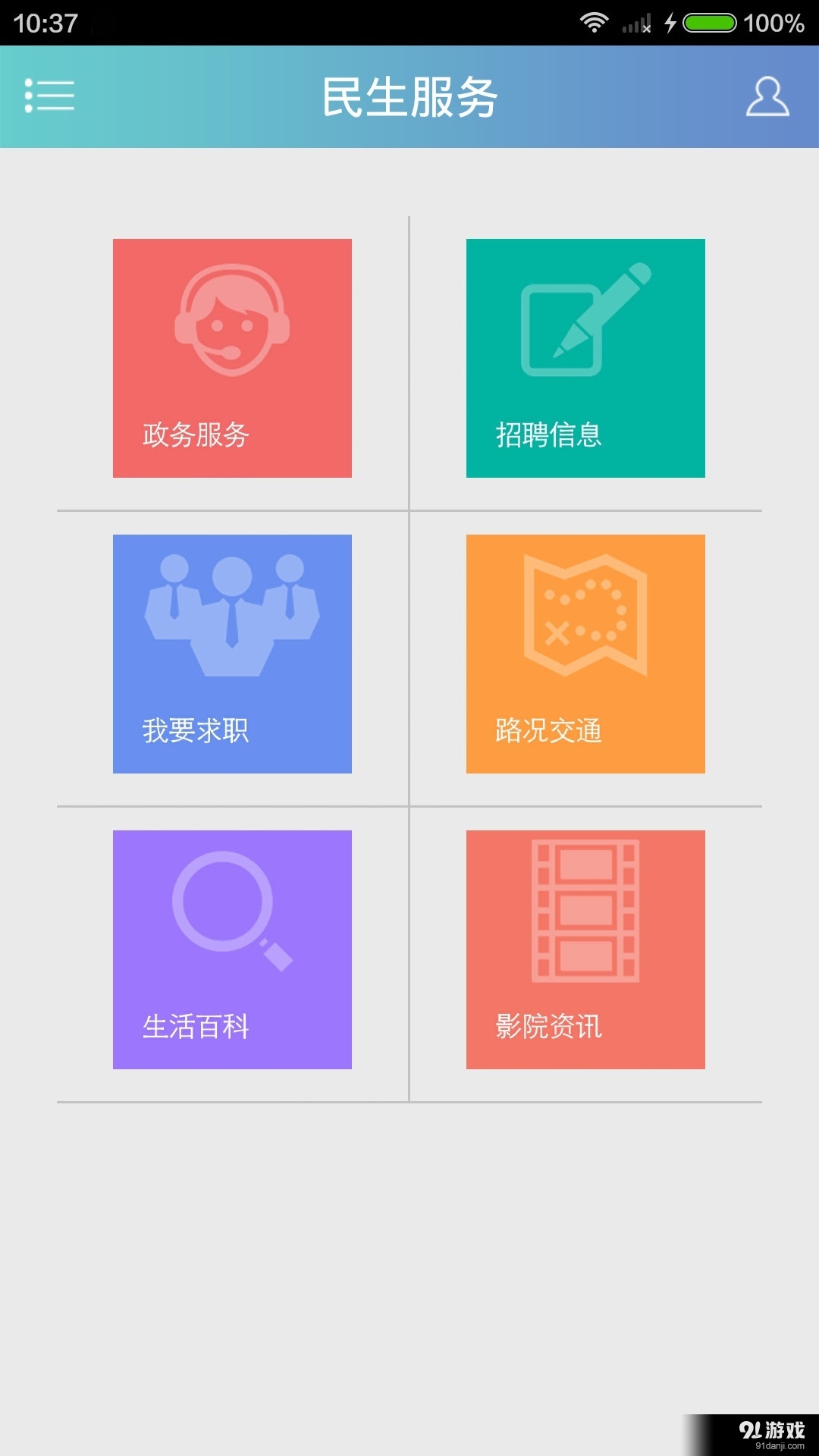819x1456 pixels.
Task: Tap the signal strength bars icon
Action: point(633,23)
